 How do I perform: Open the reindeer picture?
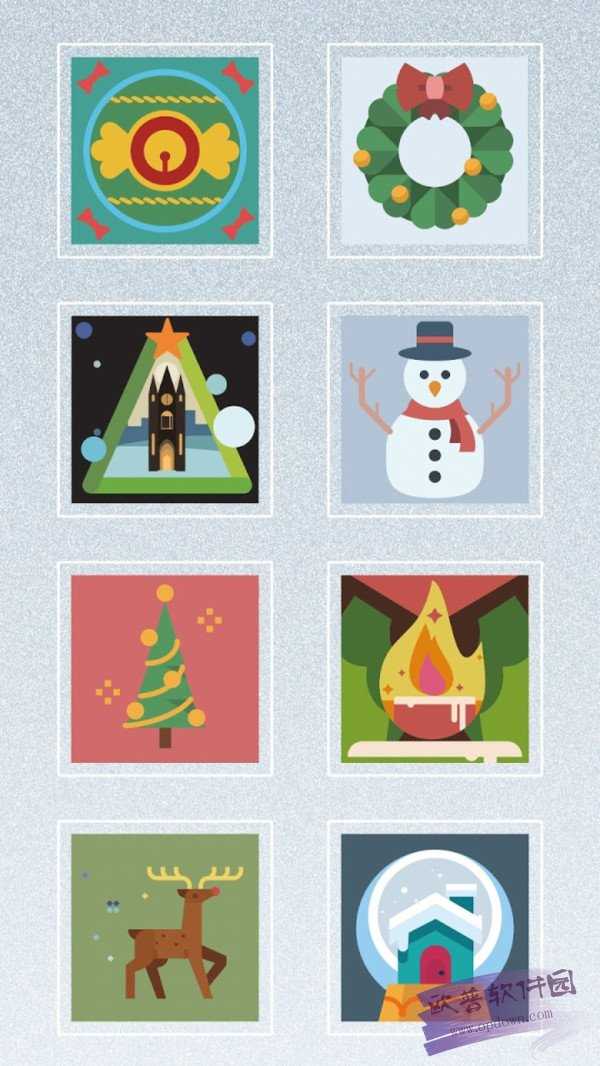click(x=165, y=928)
